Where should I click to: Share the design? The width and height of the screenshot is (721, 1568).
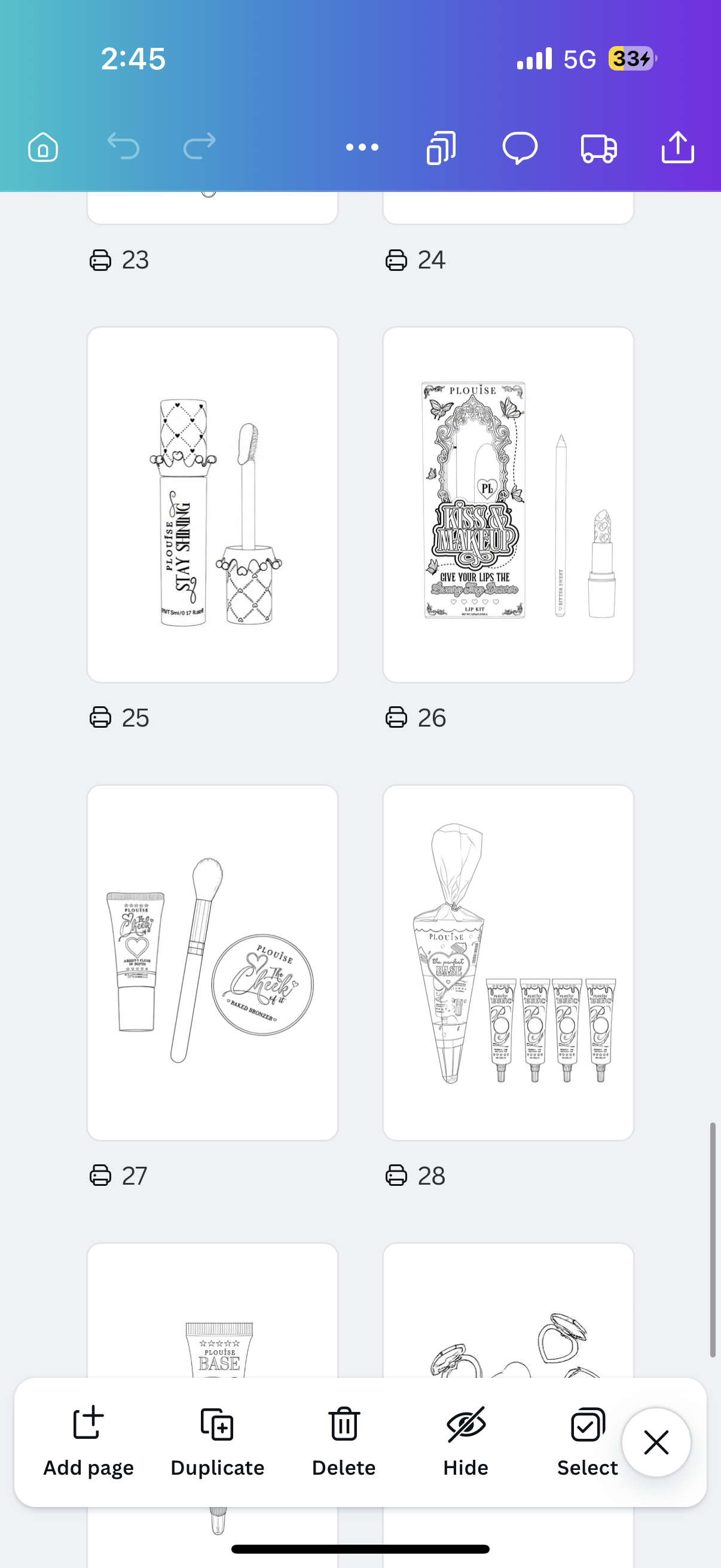[677, 147]
